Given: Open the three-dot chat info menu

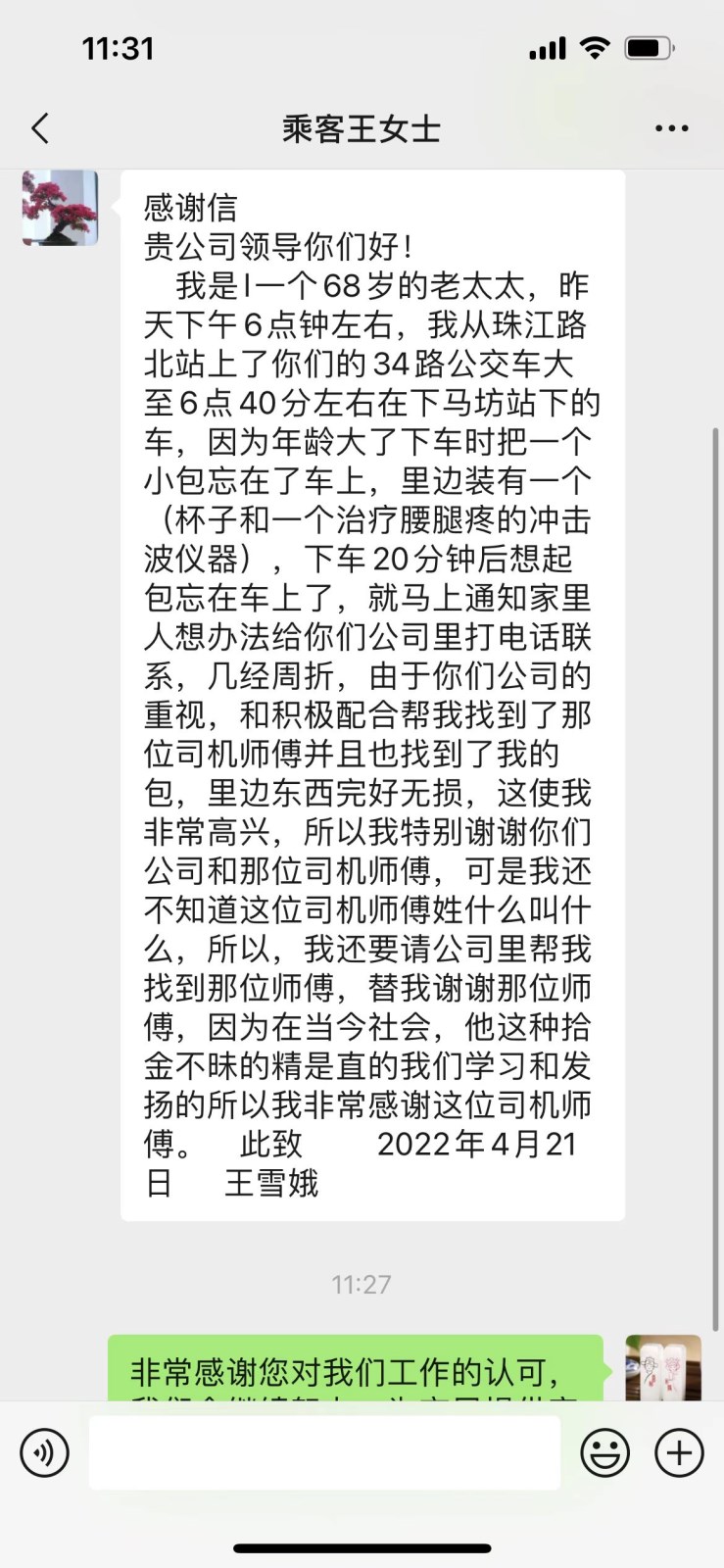Looking at the screenshot, I should point(671,128).
